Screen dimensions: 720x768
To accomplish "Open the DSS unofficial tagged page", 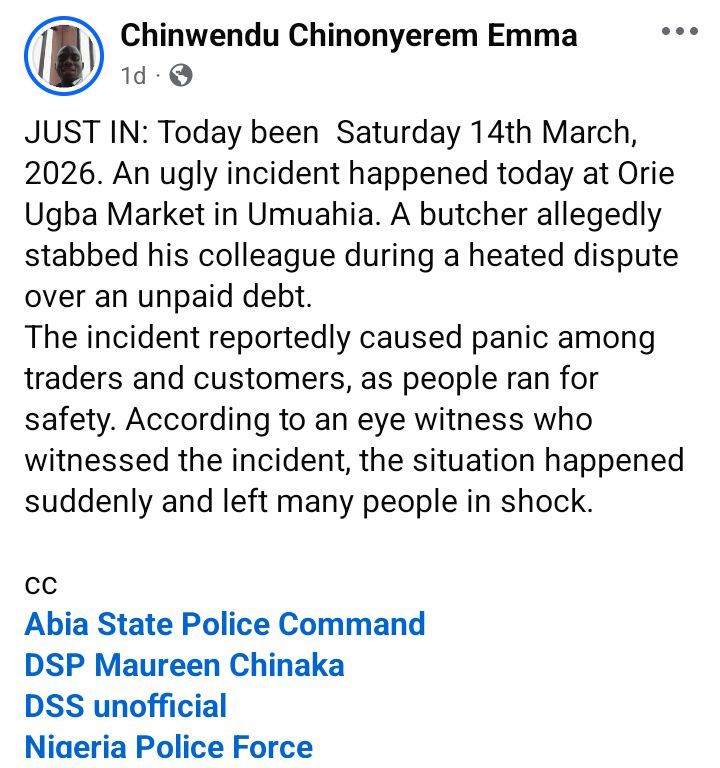I will pyautogui.click(x=126, y=706).
